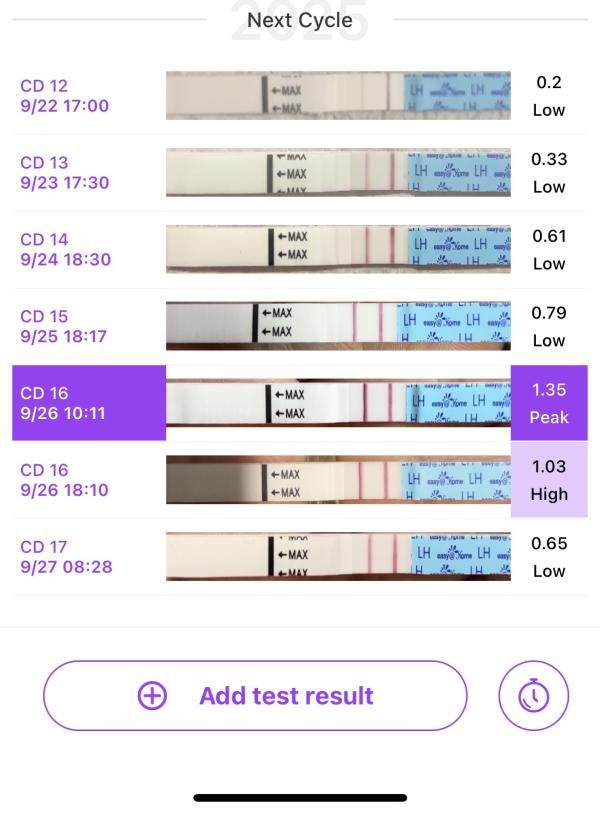View the High result from 9/26 18:10
Viewport: 600px width, 813px height.
299,480
